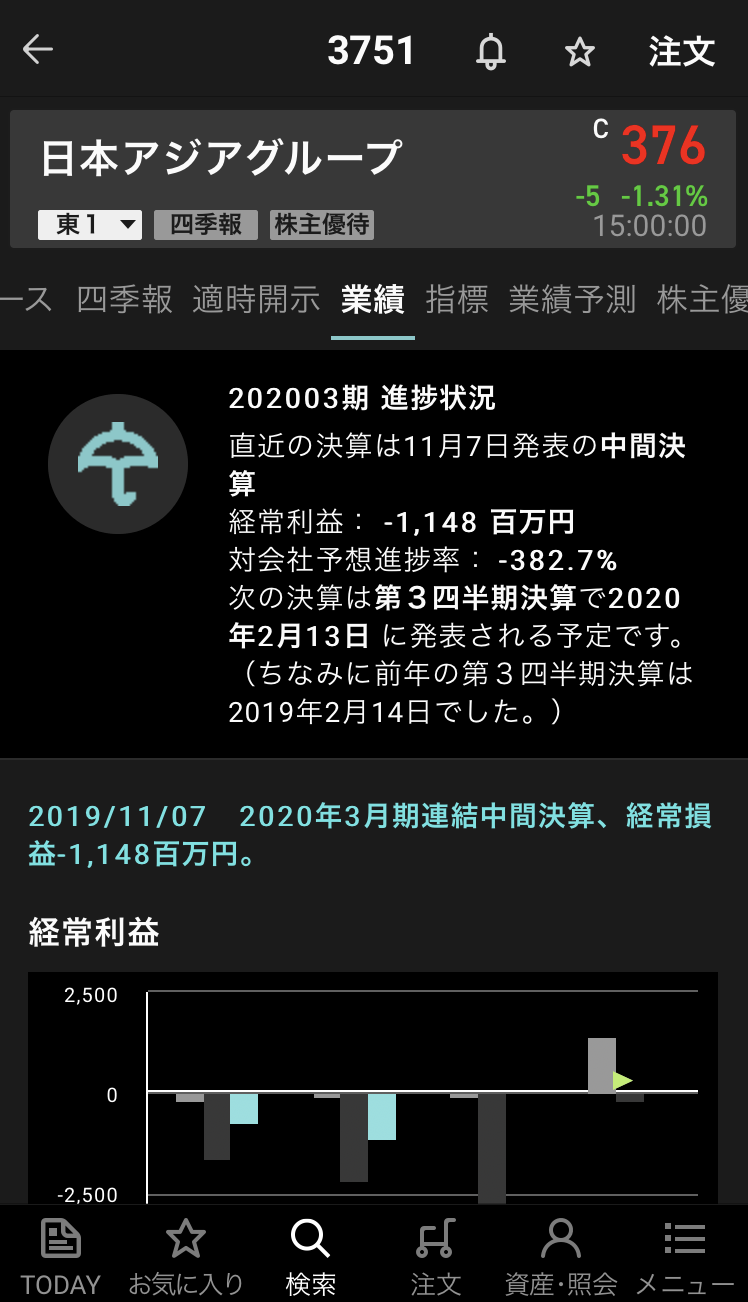748x1302 pixels.
Task: Switch to the 適時開示 tab
Action: (256, 299)
